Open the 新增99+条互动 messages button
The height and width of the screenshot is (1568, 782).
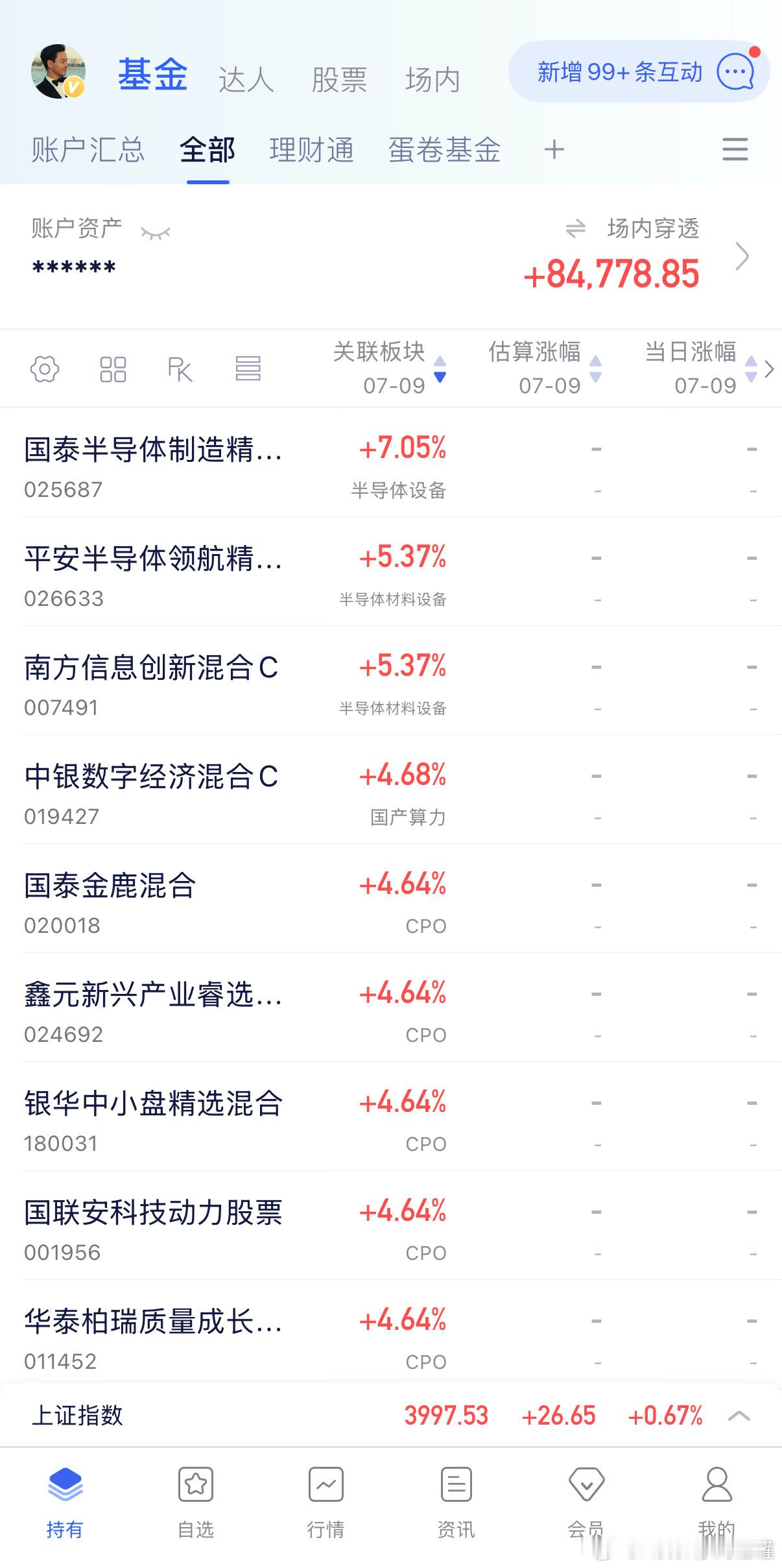(639, 72)
